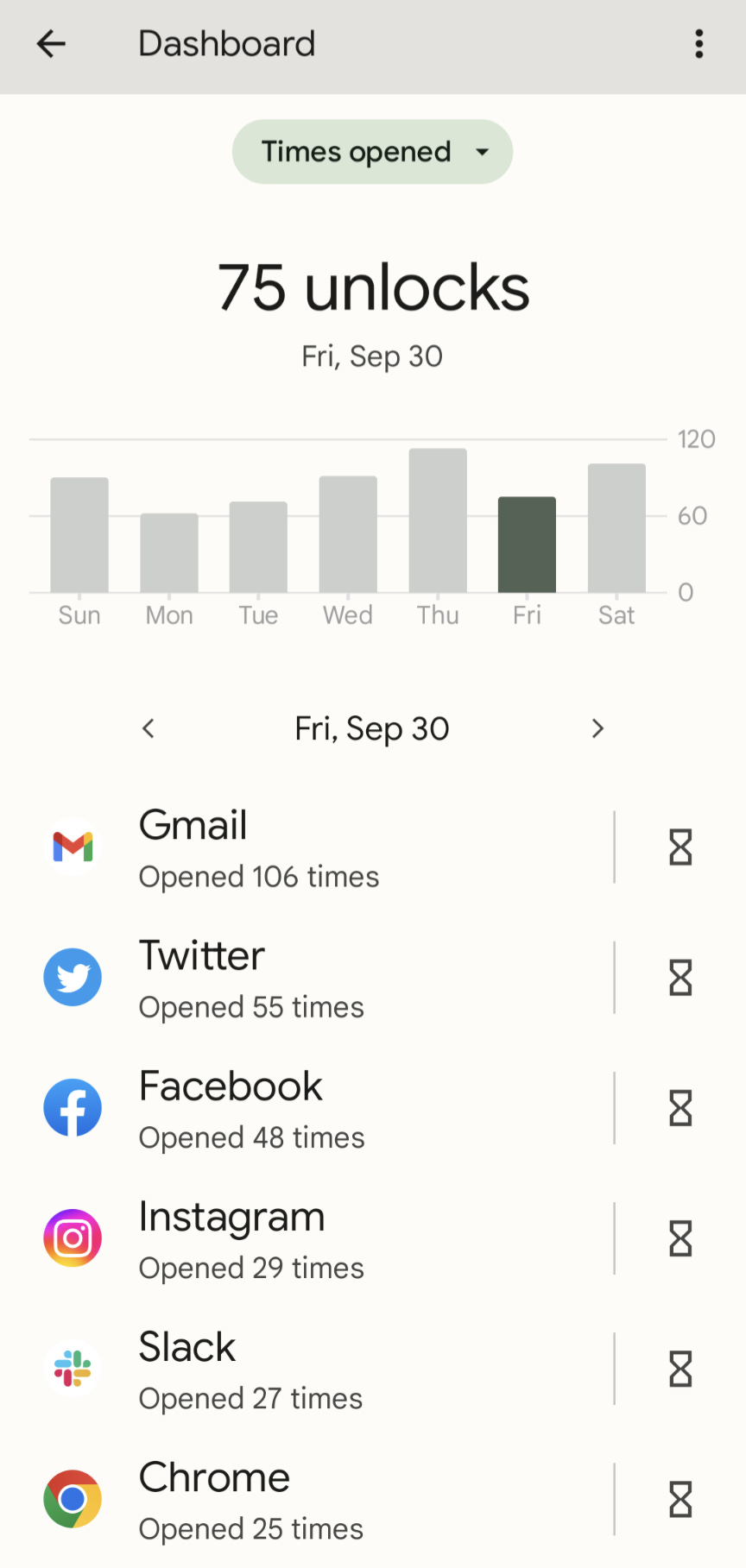
Task: Expand the Times opened dropdown
Action: (x=372, y=152)
